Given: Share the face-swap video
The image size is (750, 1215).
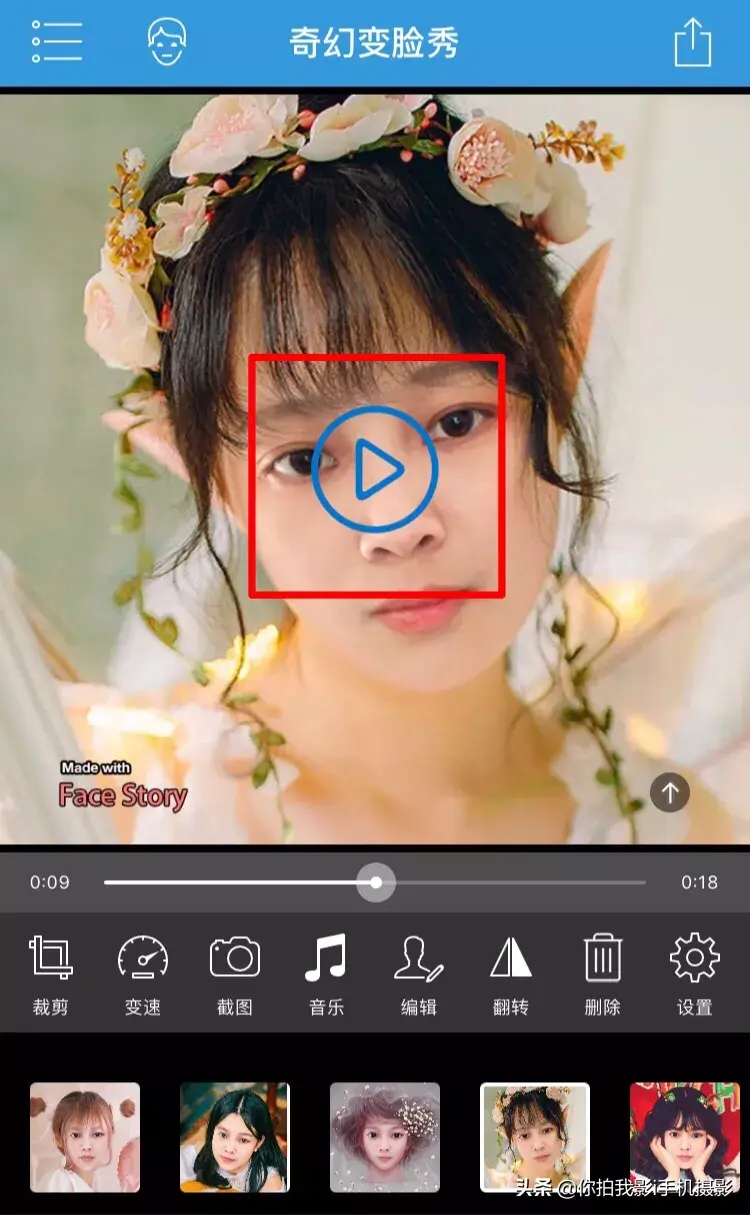Looking at the screenshot, I should point(692,43).
